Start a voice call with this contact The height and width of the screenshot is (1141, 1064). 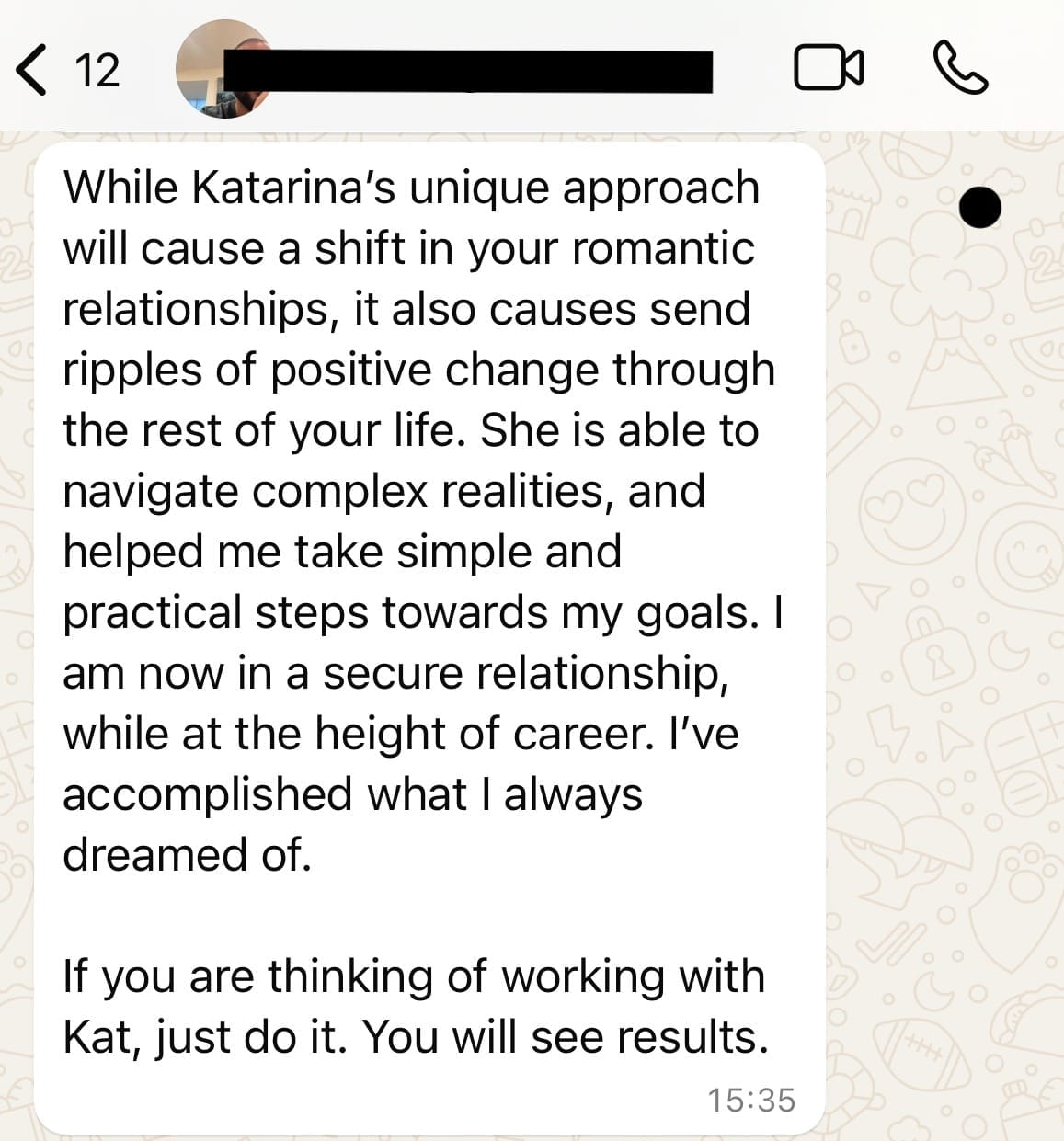tap(960, 69)
